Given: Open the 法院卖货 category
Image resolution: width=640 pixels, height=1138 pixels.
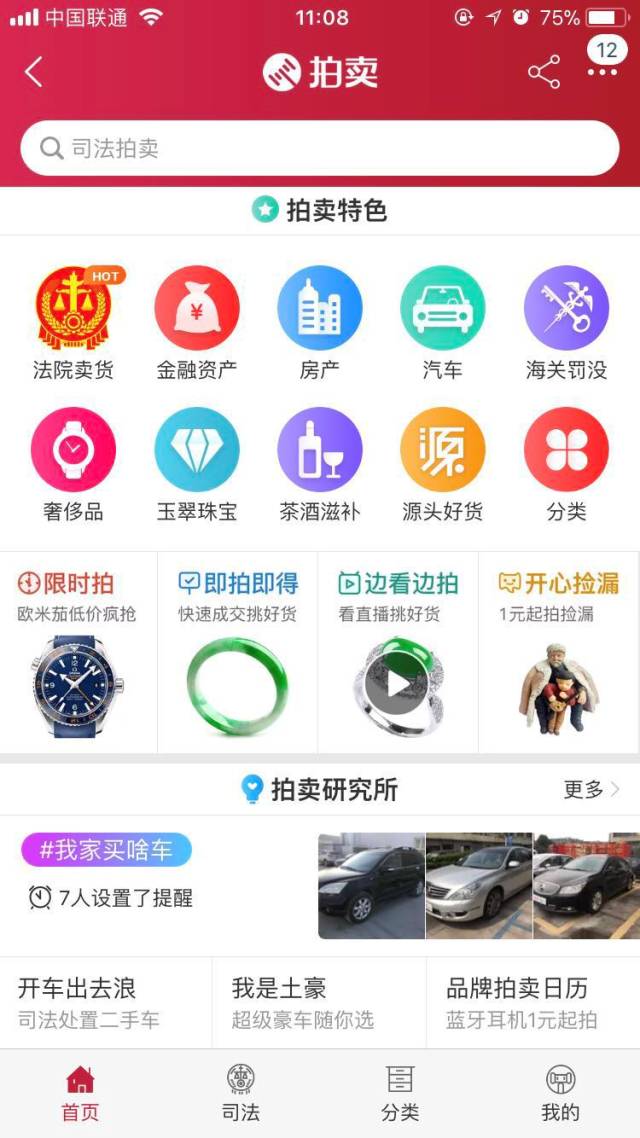Looking at the screenshot, I should click(x=73, y=323).
